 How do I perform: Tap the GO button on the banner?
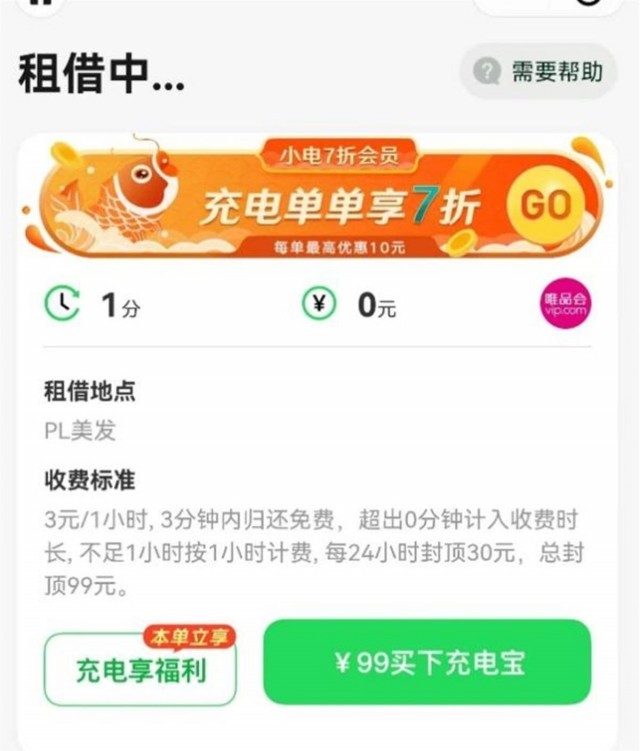[544, 205]
